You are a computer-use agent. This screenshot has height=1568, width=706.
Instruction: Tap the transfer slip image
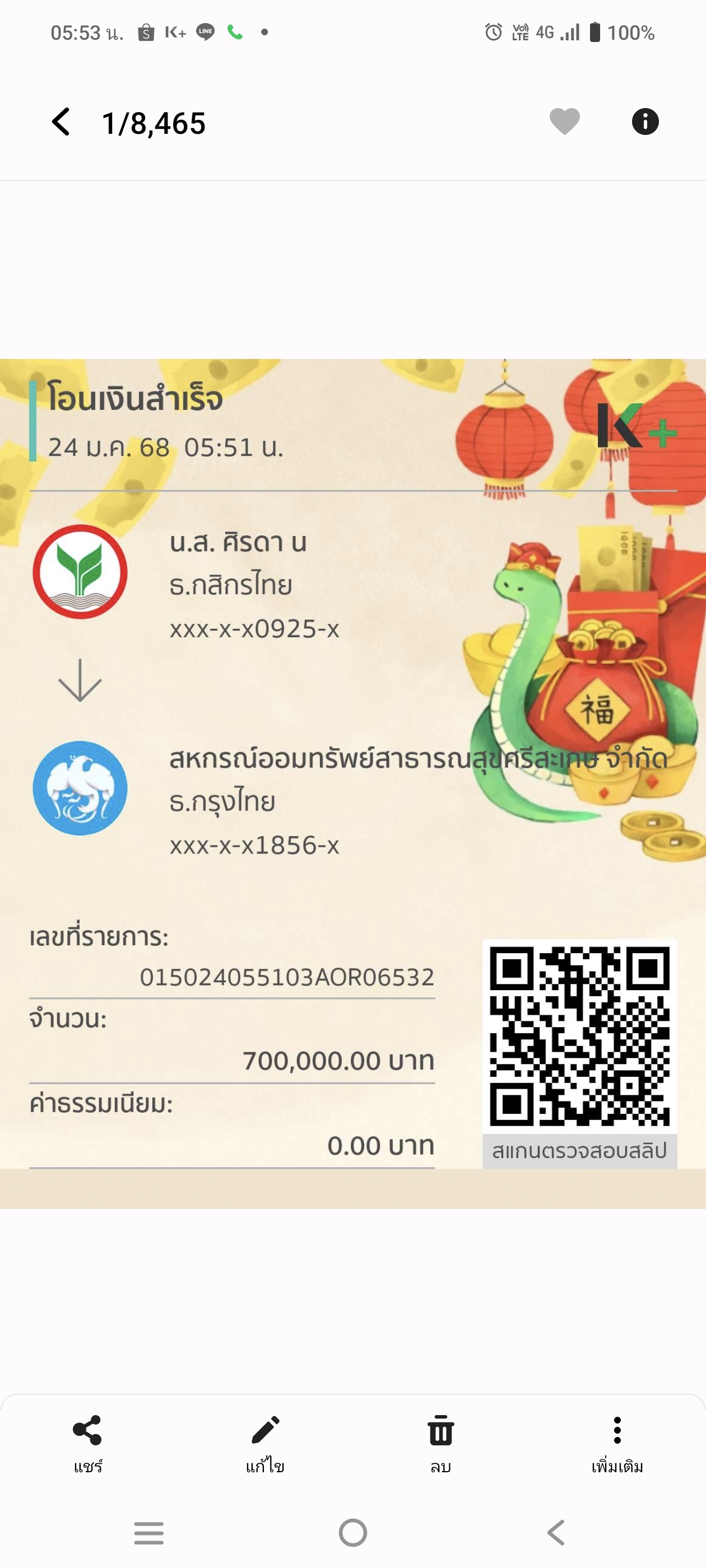pos(352,783)
